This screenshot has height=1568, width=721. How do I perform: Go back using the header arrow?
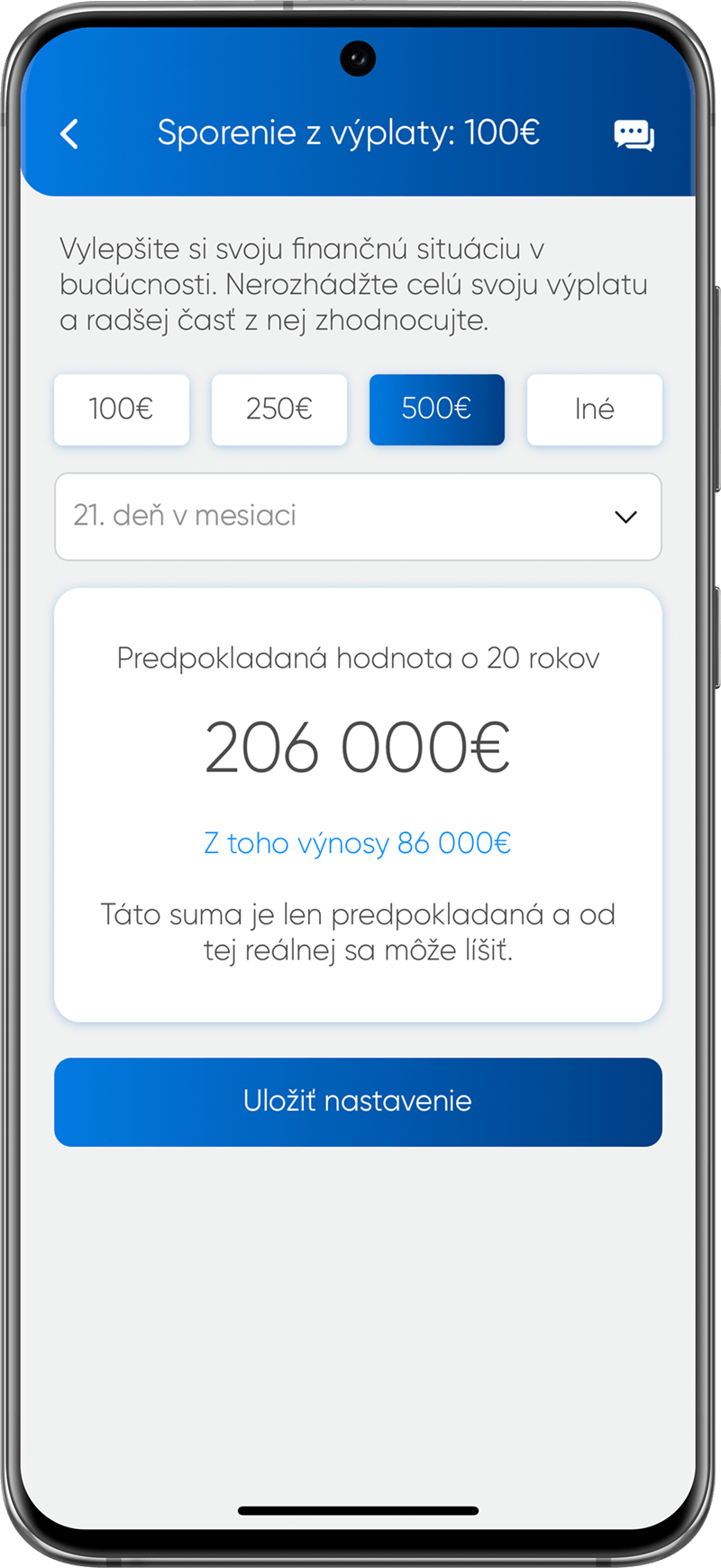[69, 134]
